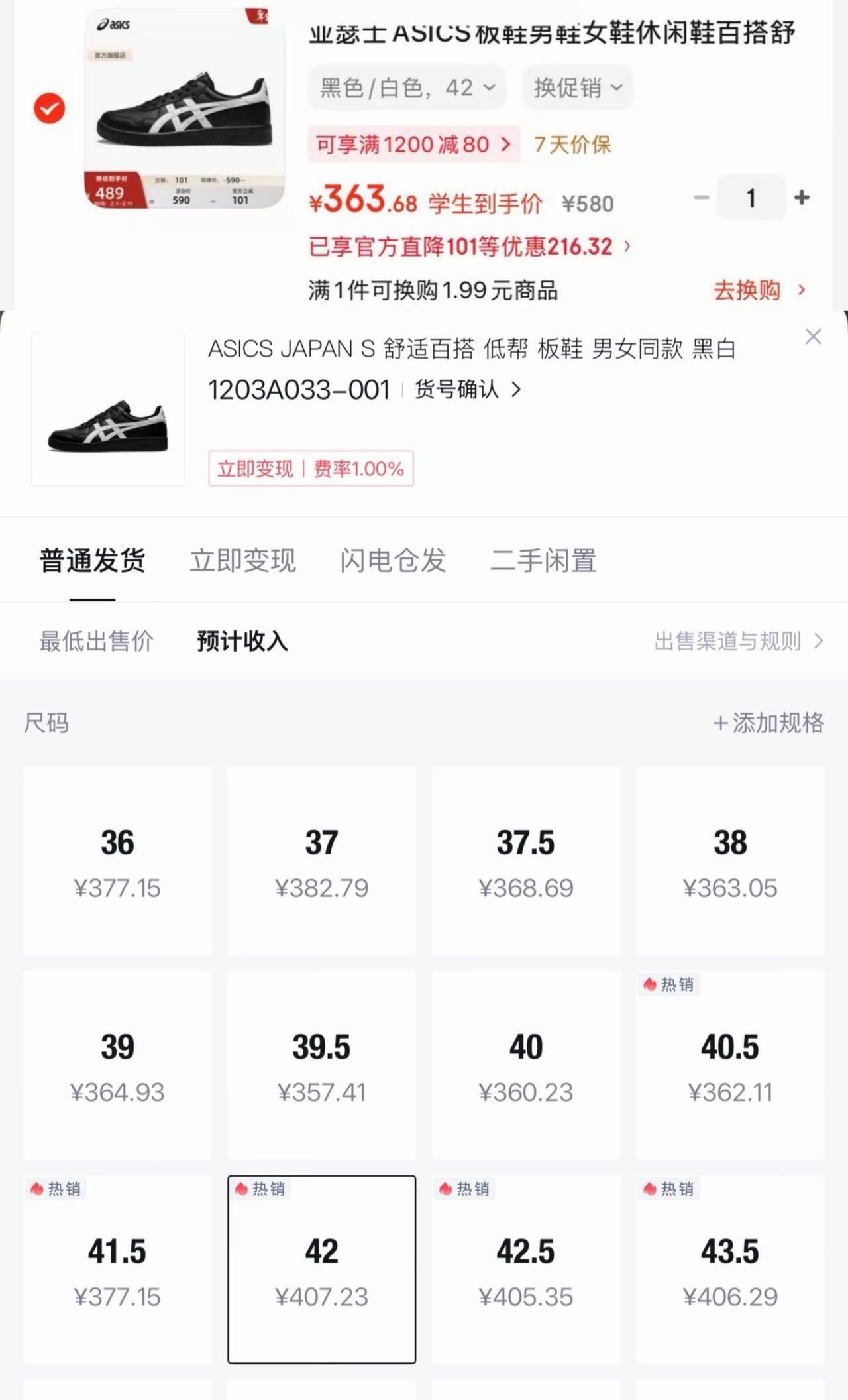Toggle to 预计收入 view
848x1400 pixels.
coord(241,640)
